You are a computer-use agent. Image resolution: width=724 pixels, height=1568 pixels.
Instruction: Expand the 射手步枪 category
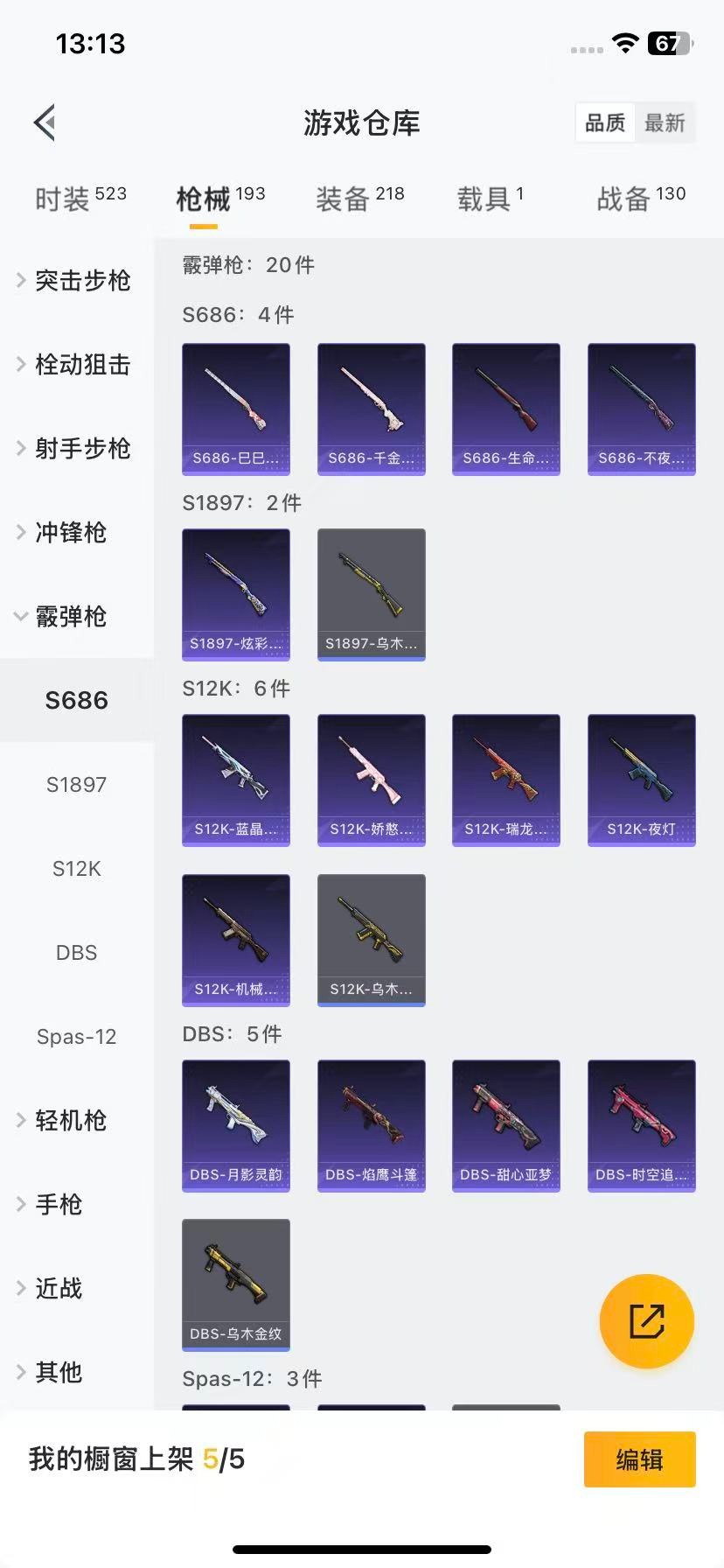(x=82, y=449)
